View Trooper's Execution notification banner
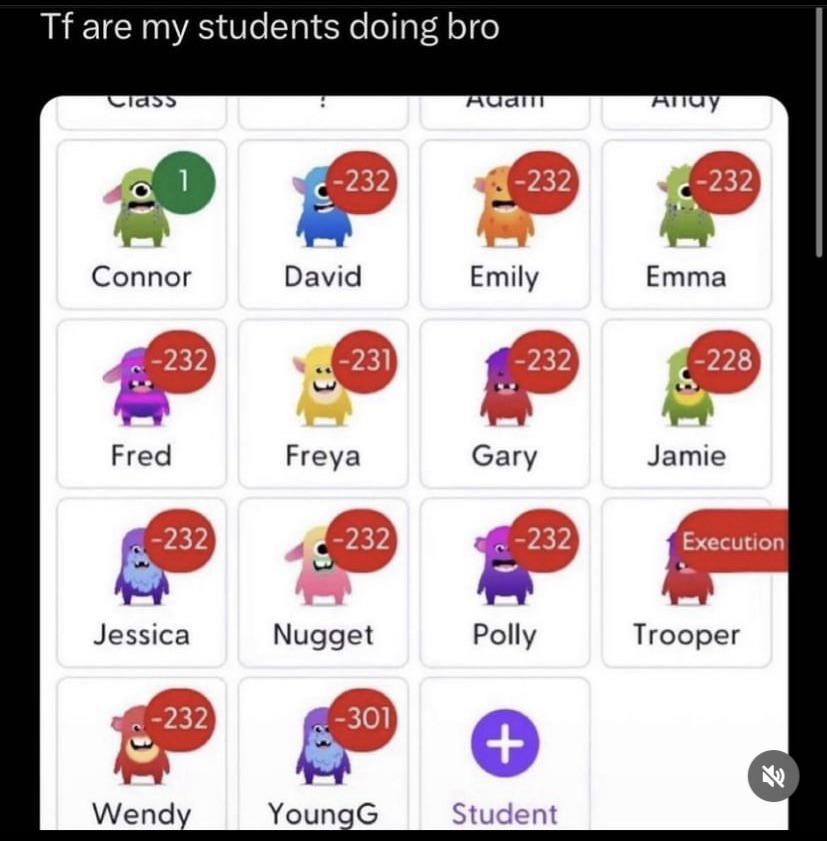The width and height of the screenshot is (827, 841). coord(731,542)
